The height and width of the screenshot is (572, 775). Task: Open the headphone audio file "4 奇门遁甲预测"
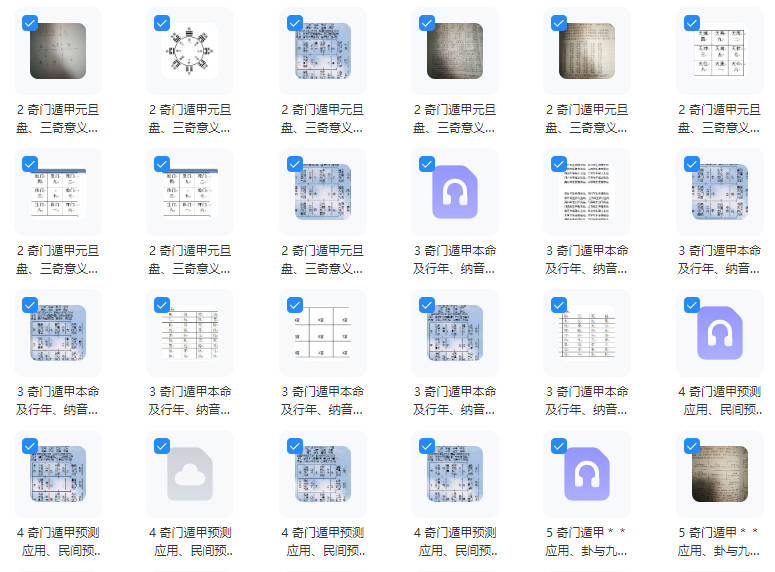(x=719, y=333)
